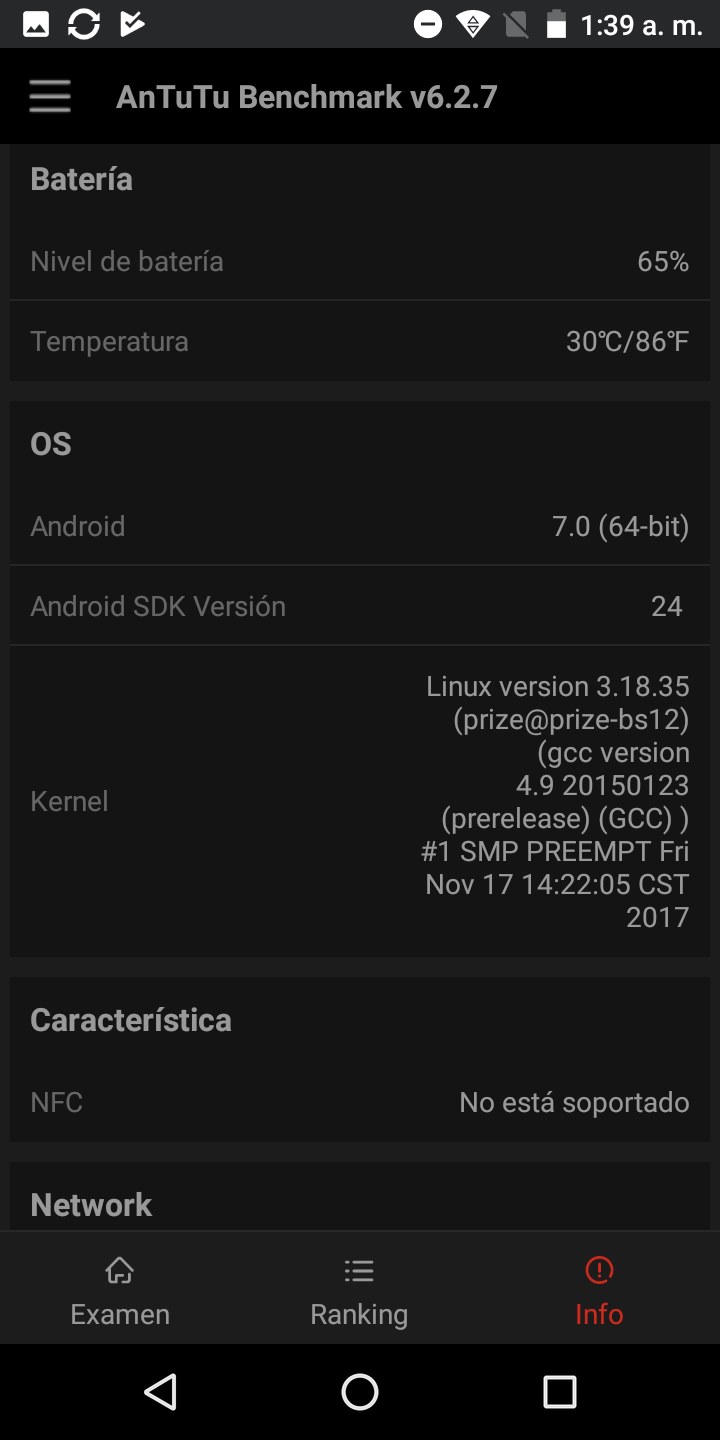Switch to the Ranking tab

click(x=359, y=1292)
